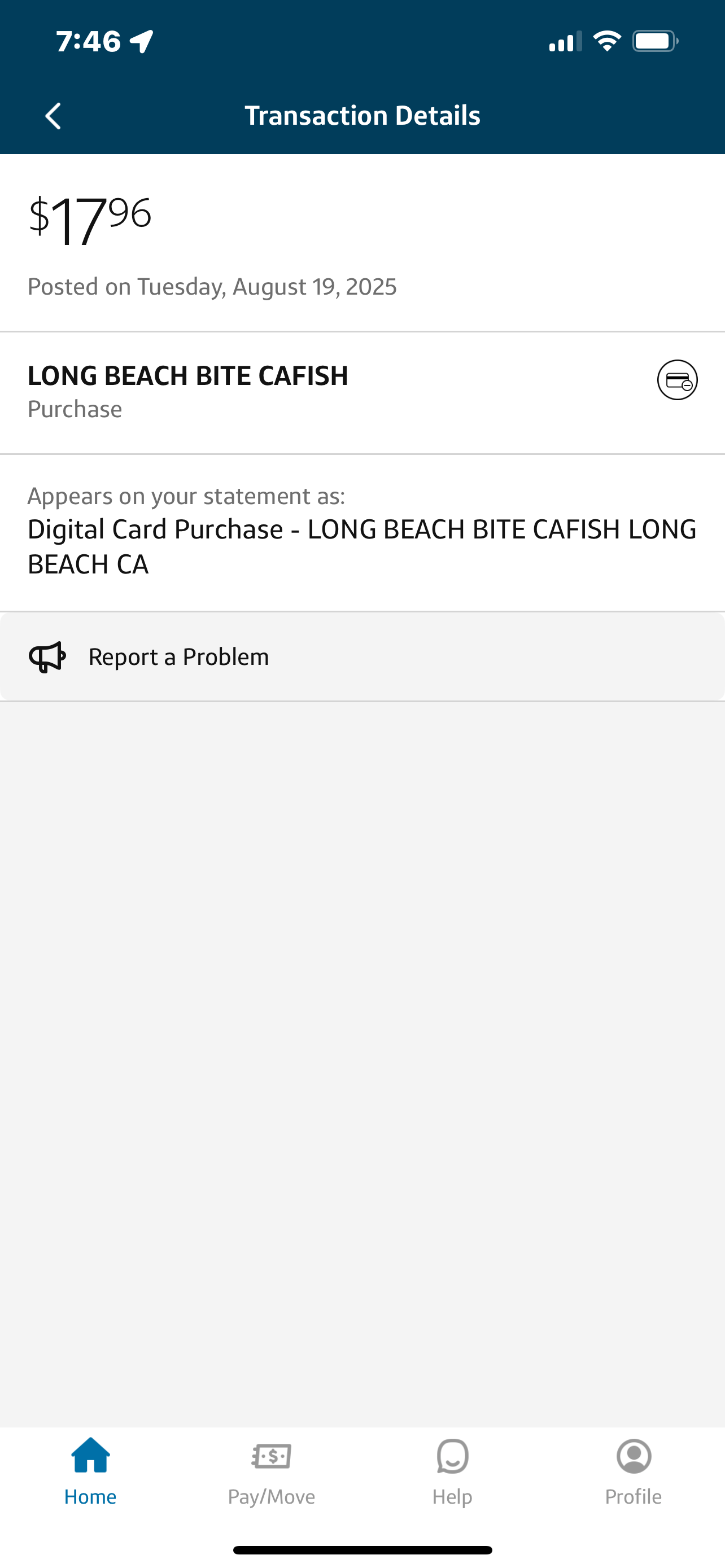
Task: Switch to the Home tab
Action: (90, 1470)
